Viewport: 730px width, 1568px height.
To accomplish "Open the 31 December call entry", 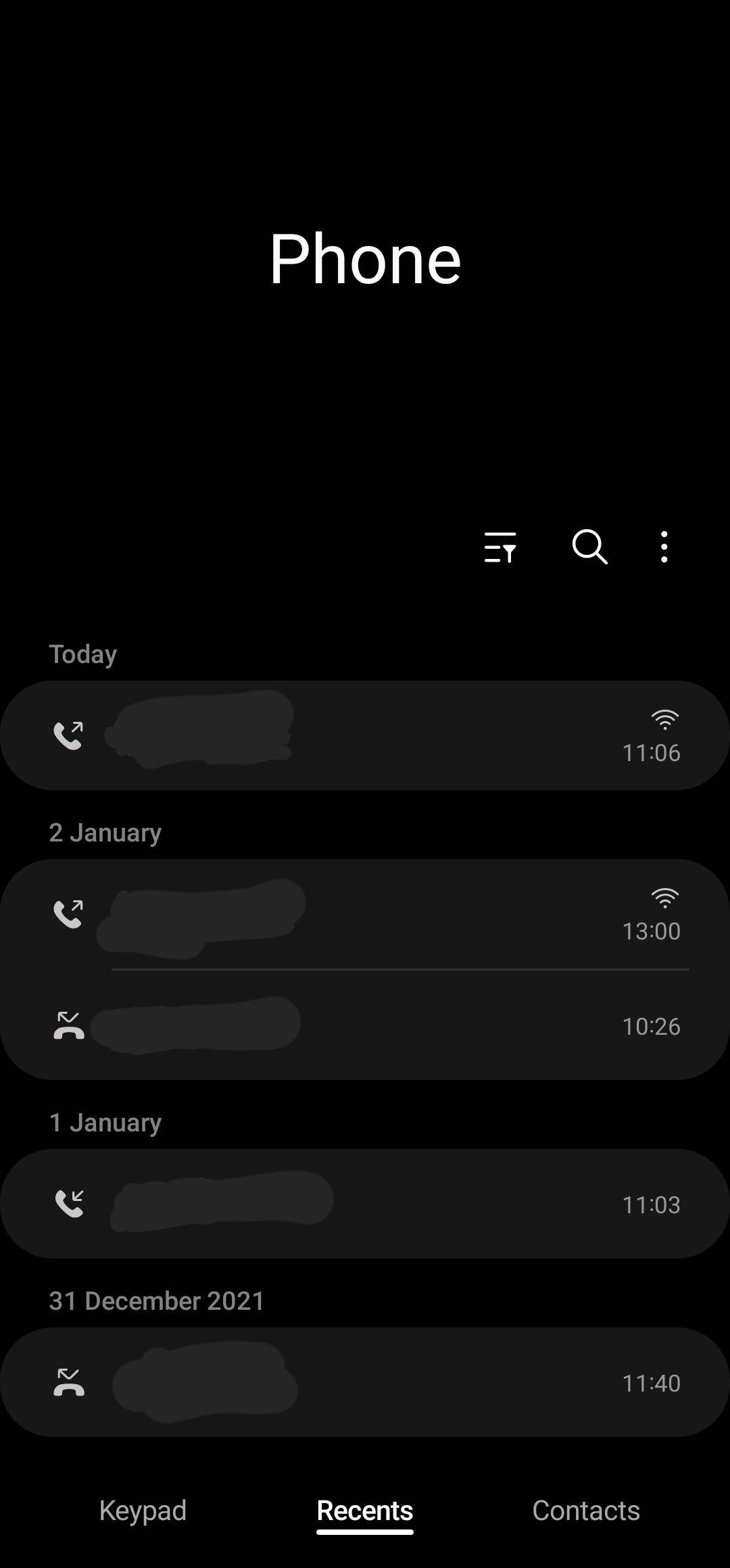I will [x=365, y=1381].
